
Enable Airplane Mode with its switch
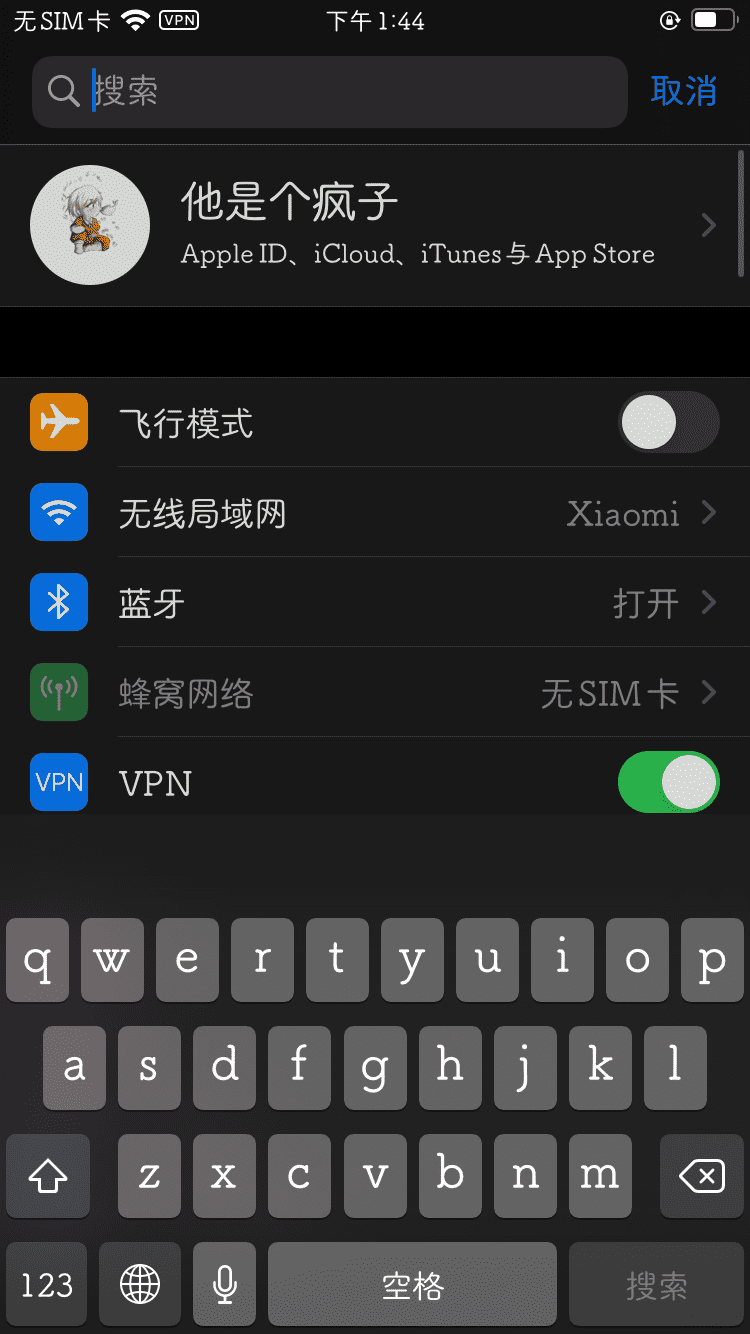tap(668, 422)
